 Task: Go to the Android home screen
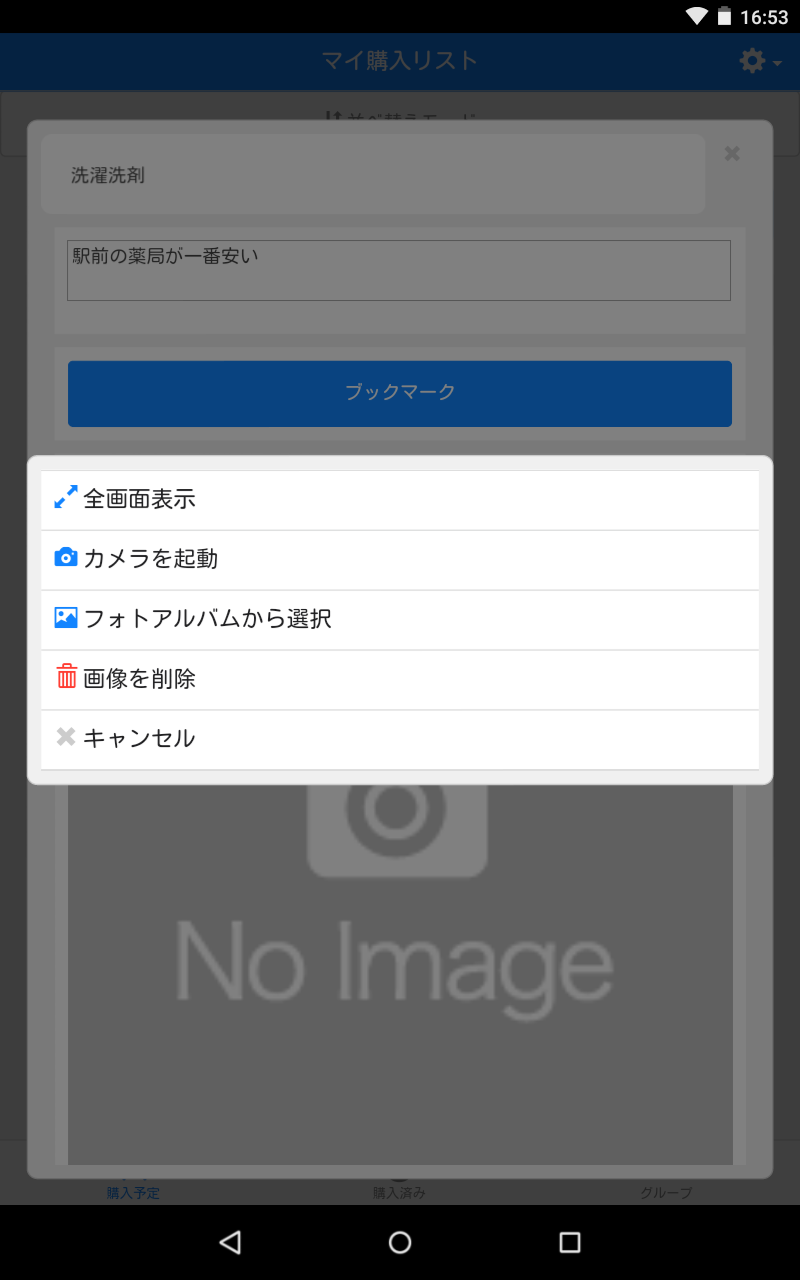[400, 1242]
